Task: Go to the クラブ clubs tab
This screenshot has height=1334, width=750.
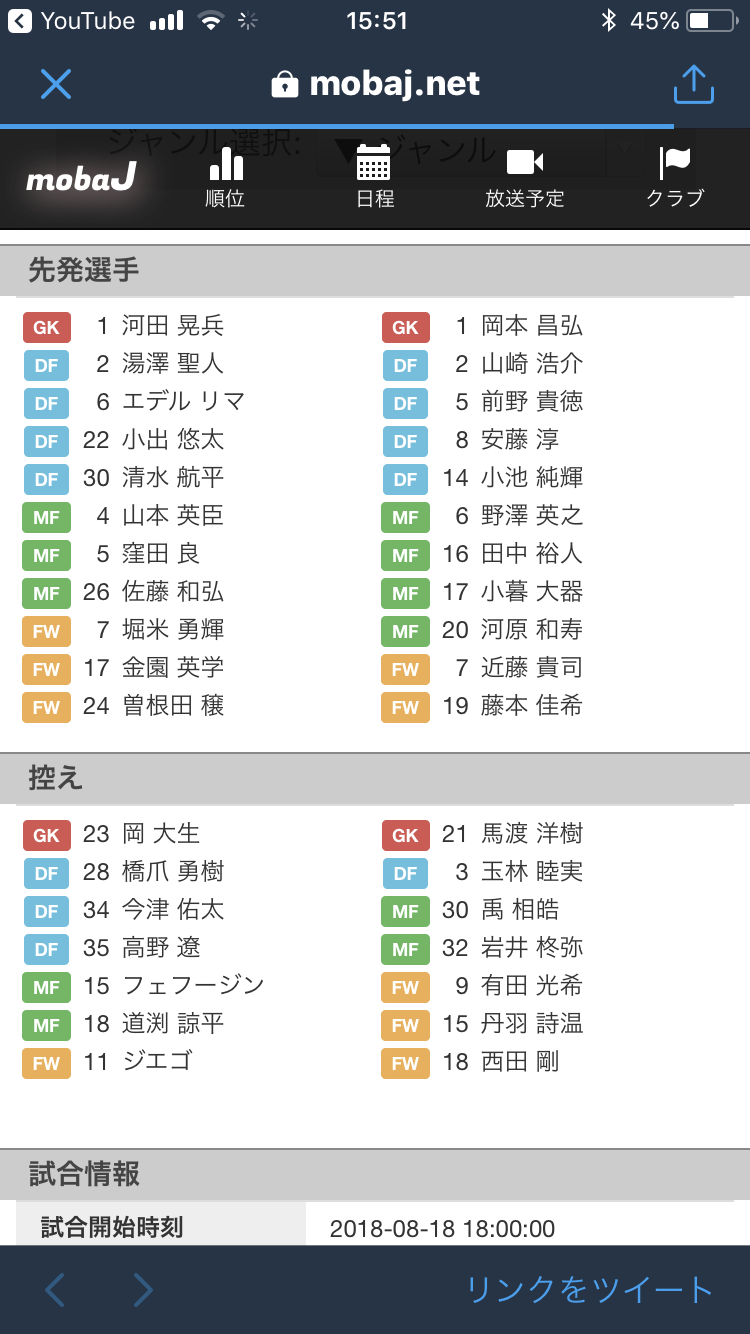Action: 675,178
